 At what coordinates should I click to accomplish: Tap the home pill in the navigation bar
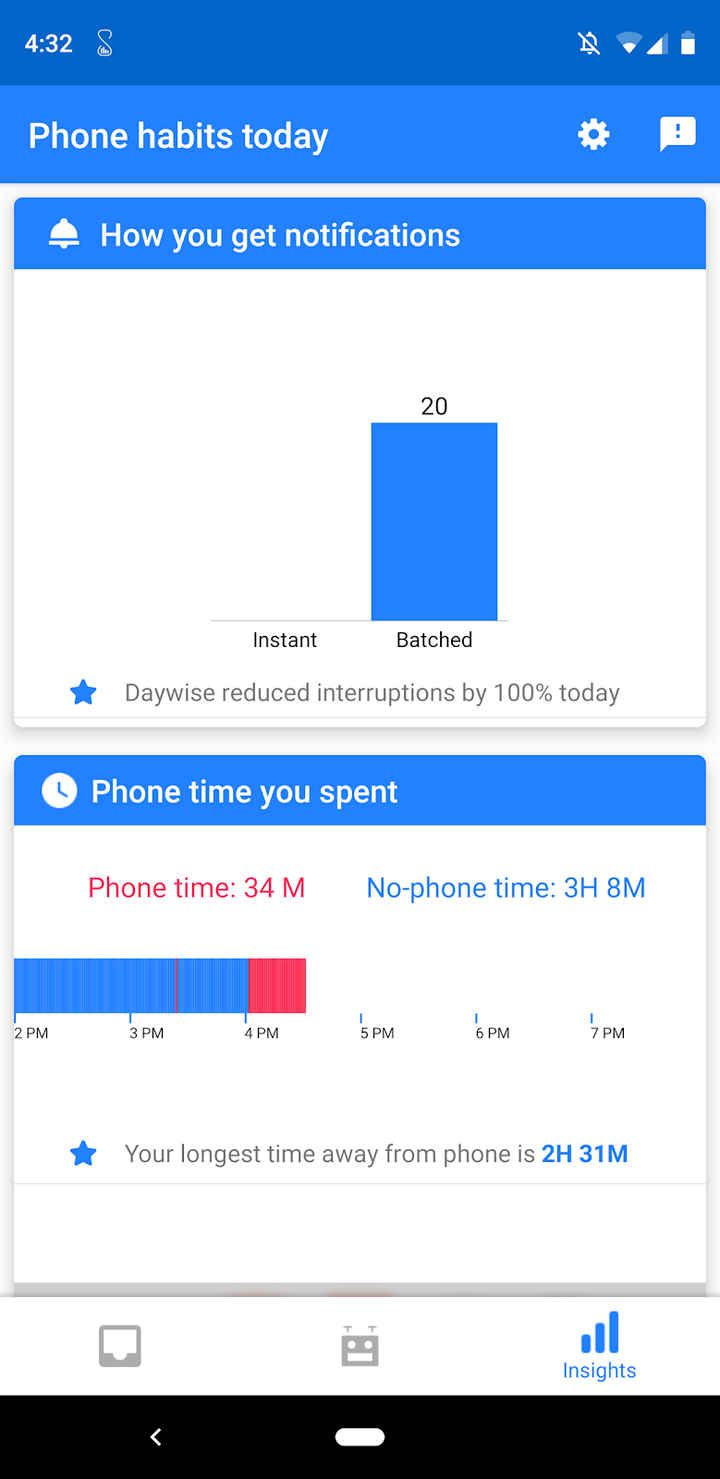pos(360,1437)
